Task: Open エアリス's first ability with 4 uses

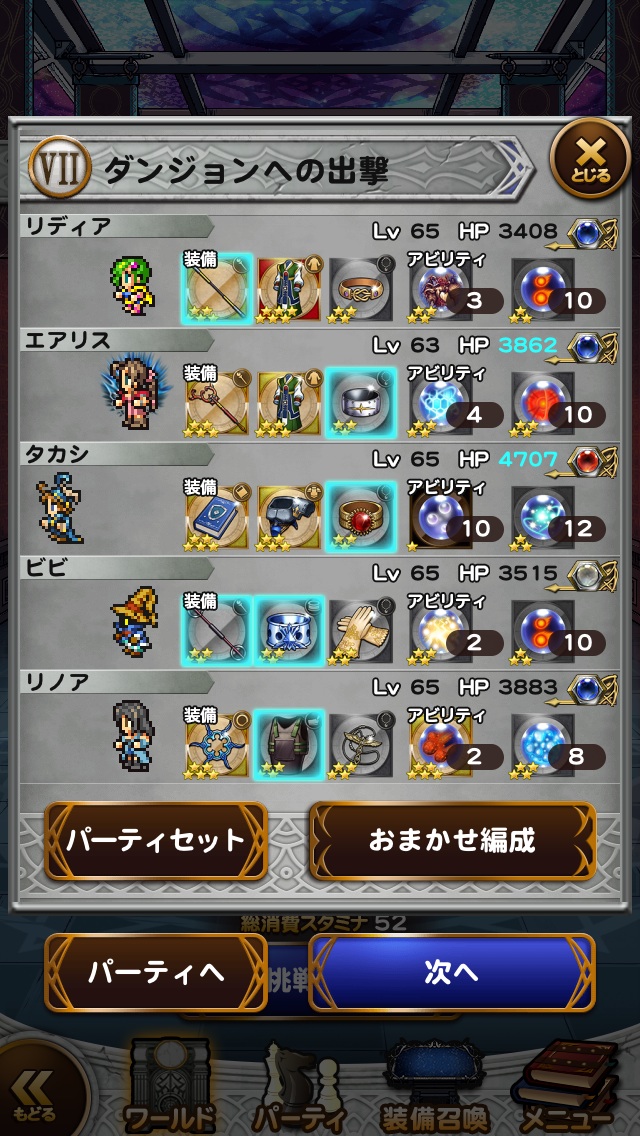Action: click(440, 403)
